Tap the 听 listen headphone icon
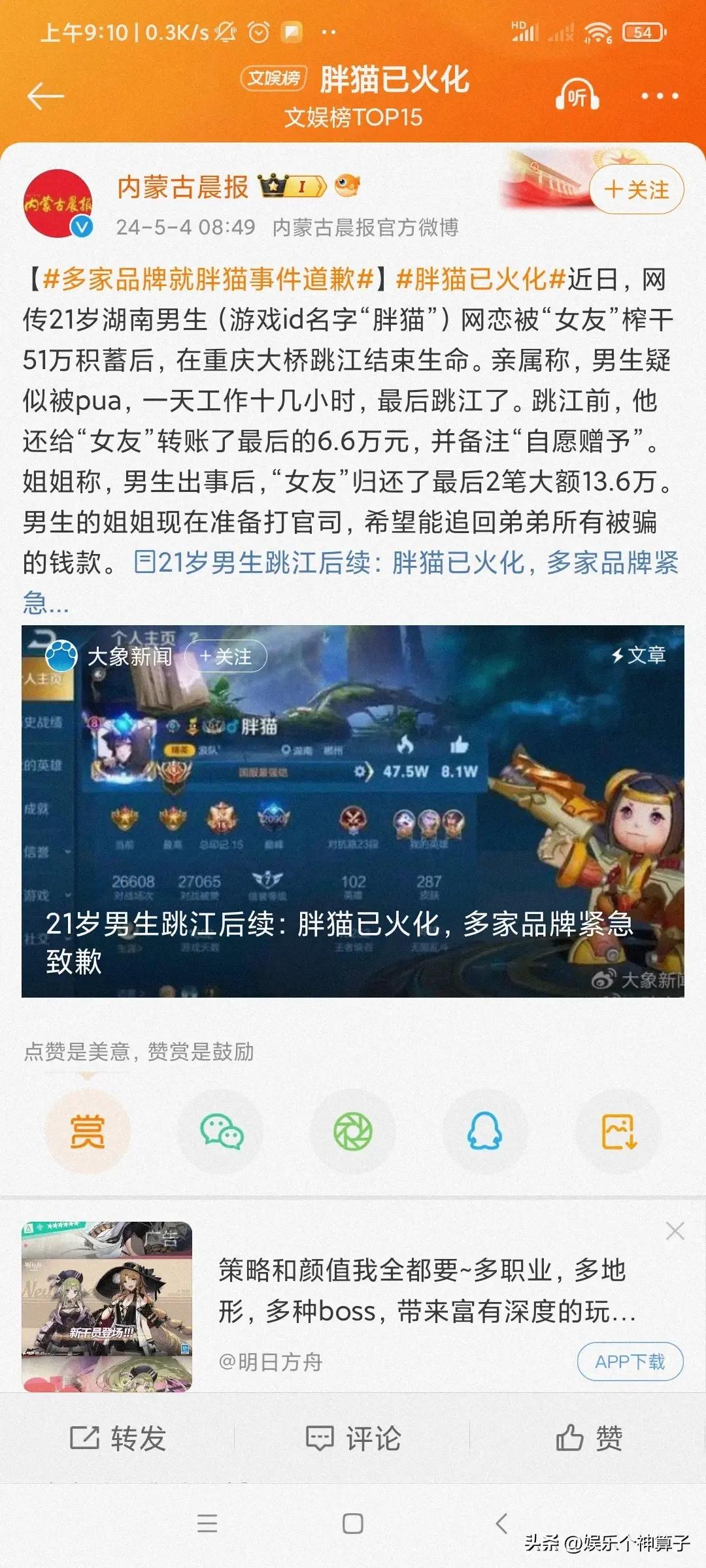Viewport: 706px width, 1568px height. point(577,97)
